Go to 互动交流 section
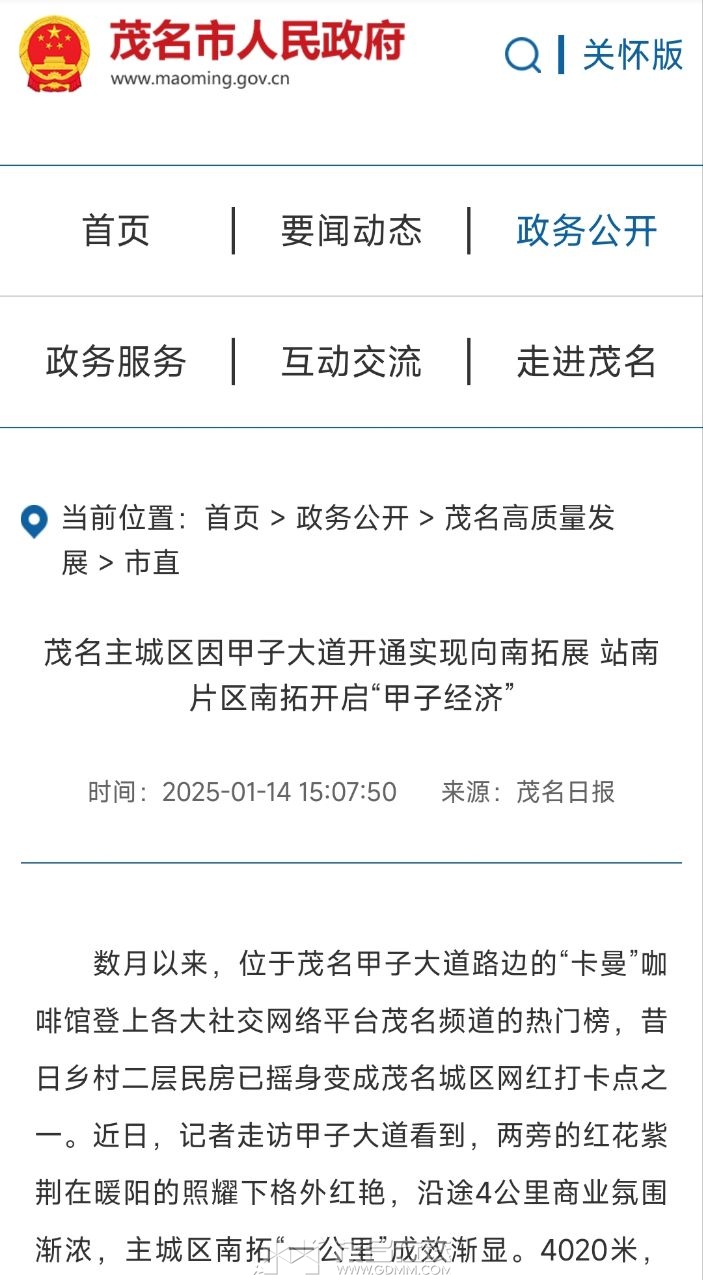This screenshot has width=703, height=1280. (351, 361)
